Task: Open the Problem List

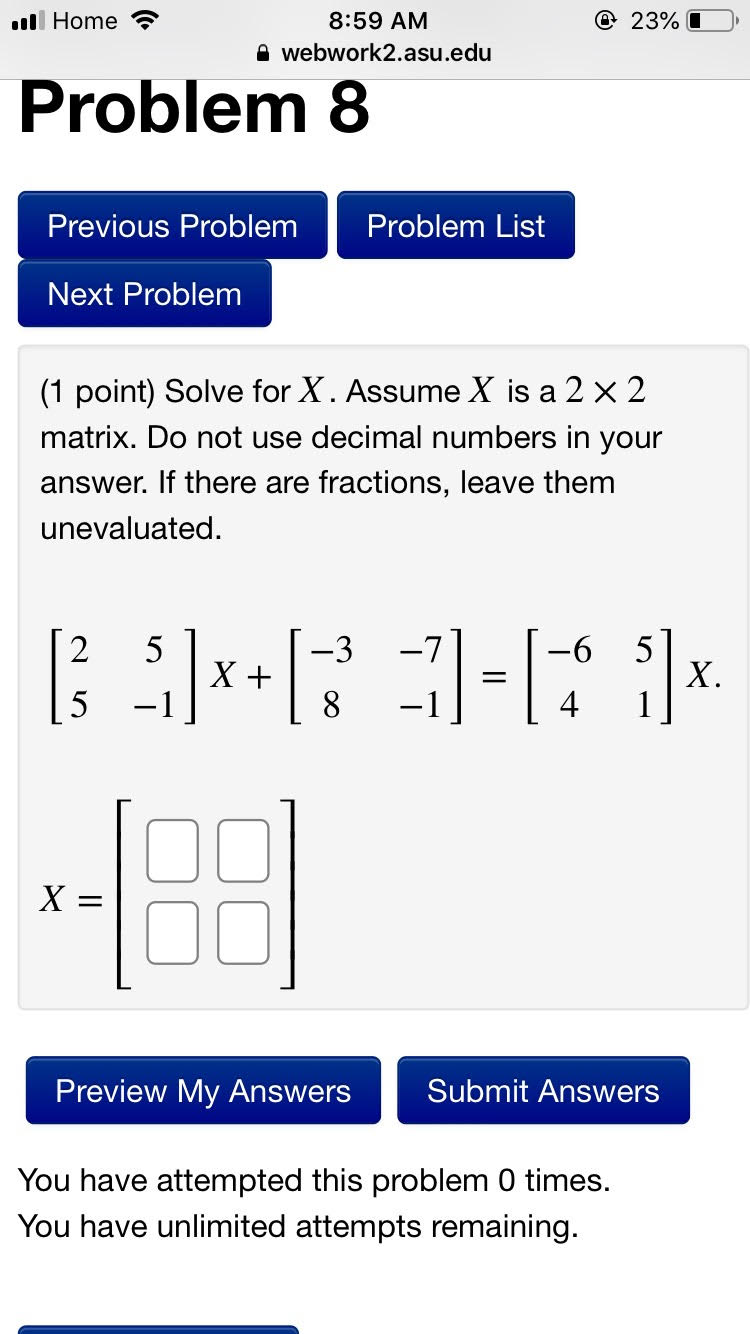Action: 456,226
